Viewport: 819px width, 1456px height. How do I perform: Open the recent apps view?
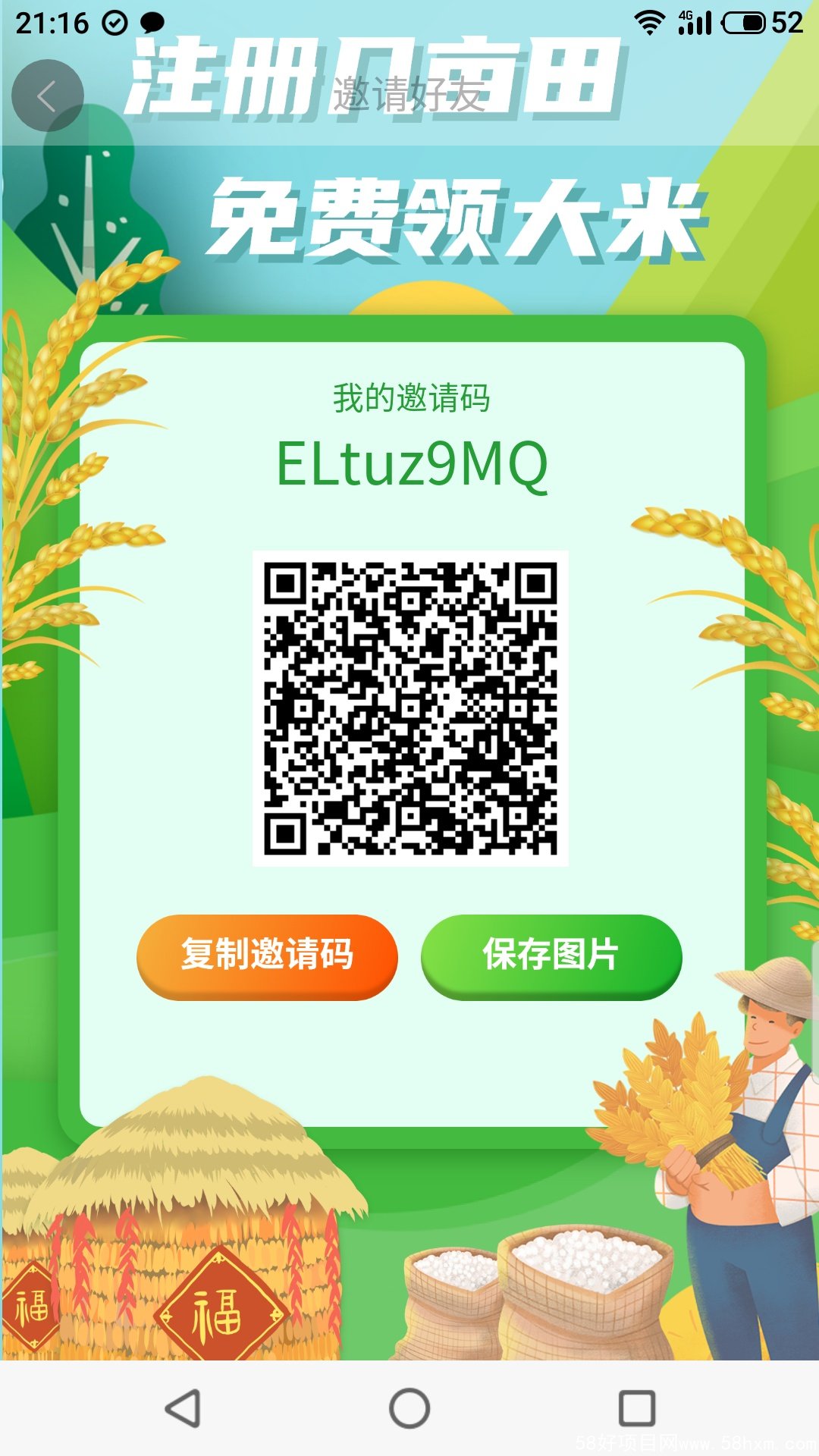click(x=637, y=1408)
